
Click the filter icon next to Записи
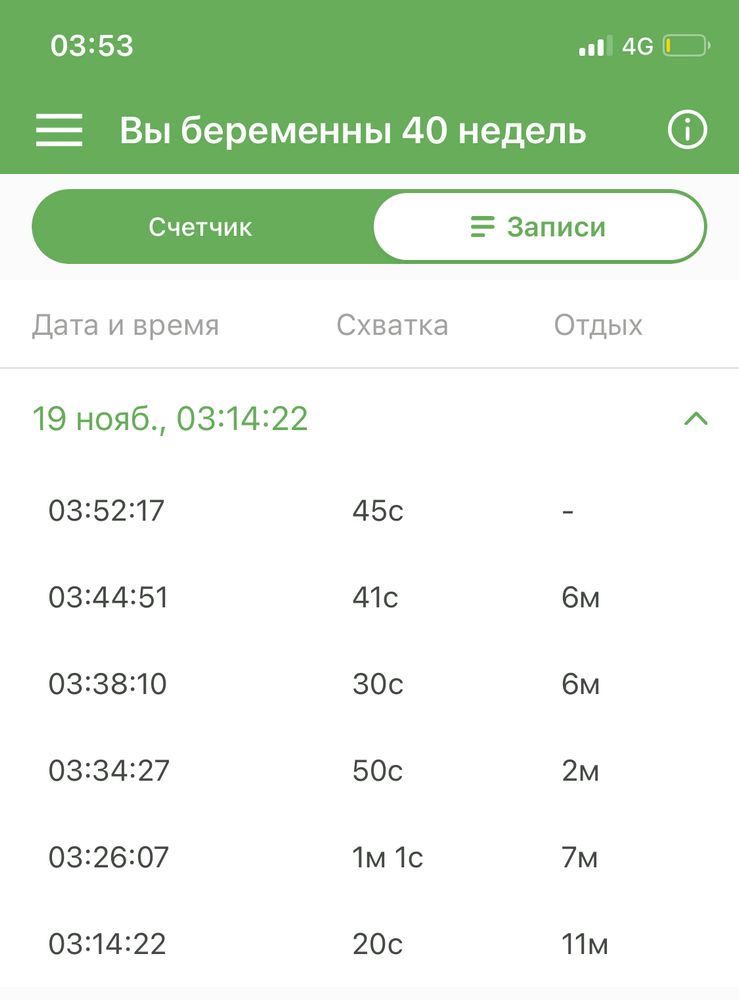[483, 226]
